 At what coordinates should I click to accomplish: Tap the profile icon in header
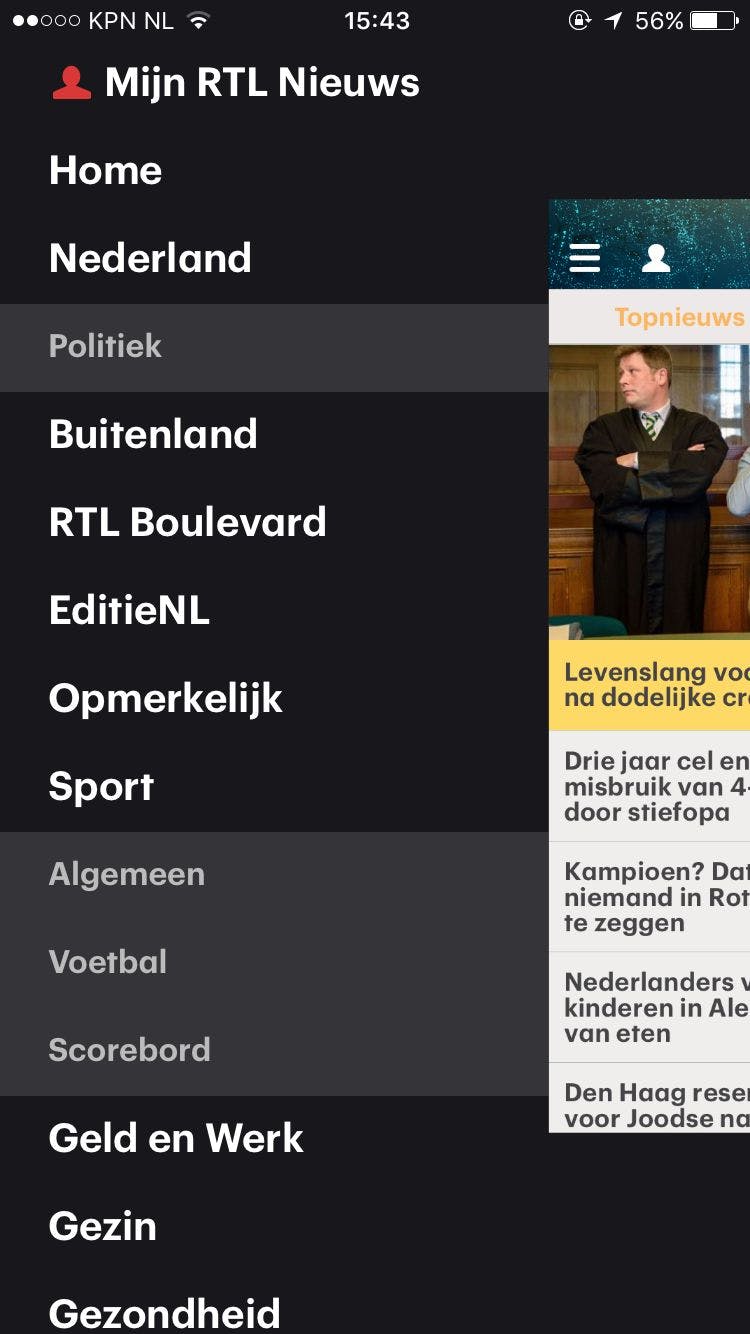pos(656,258)
